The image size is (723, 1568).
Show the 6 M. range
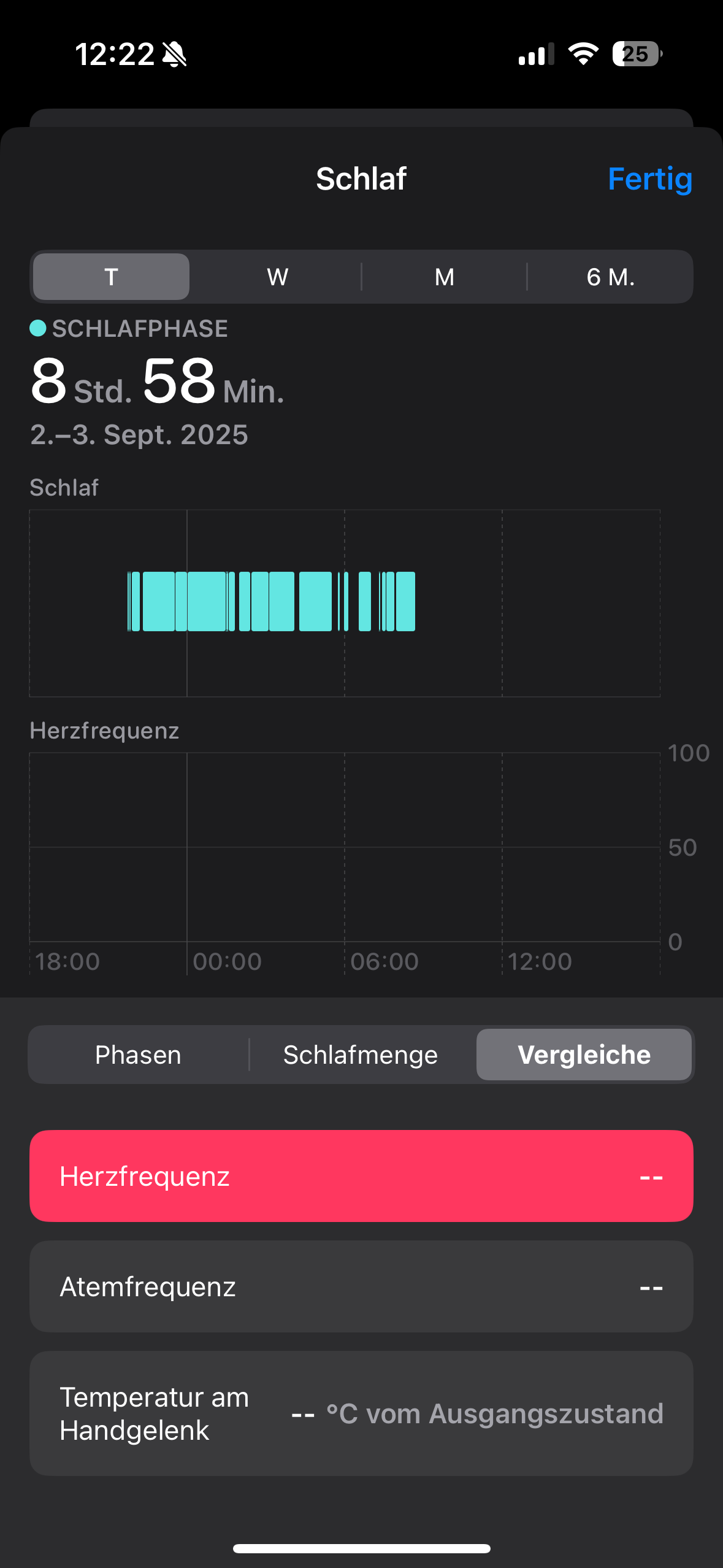610,277
